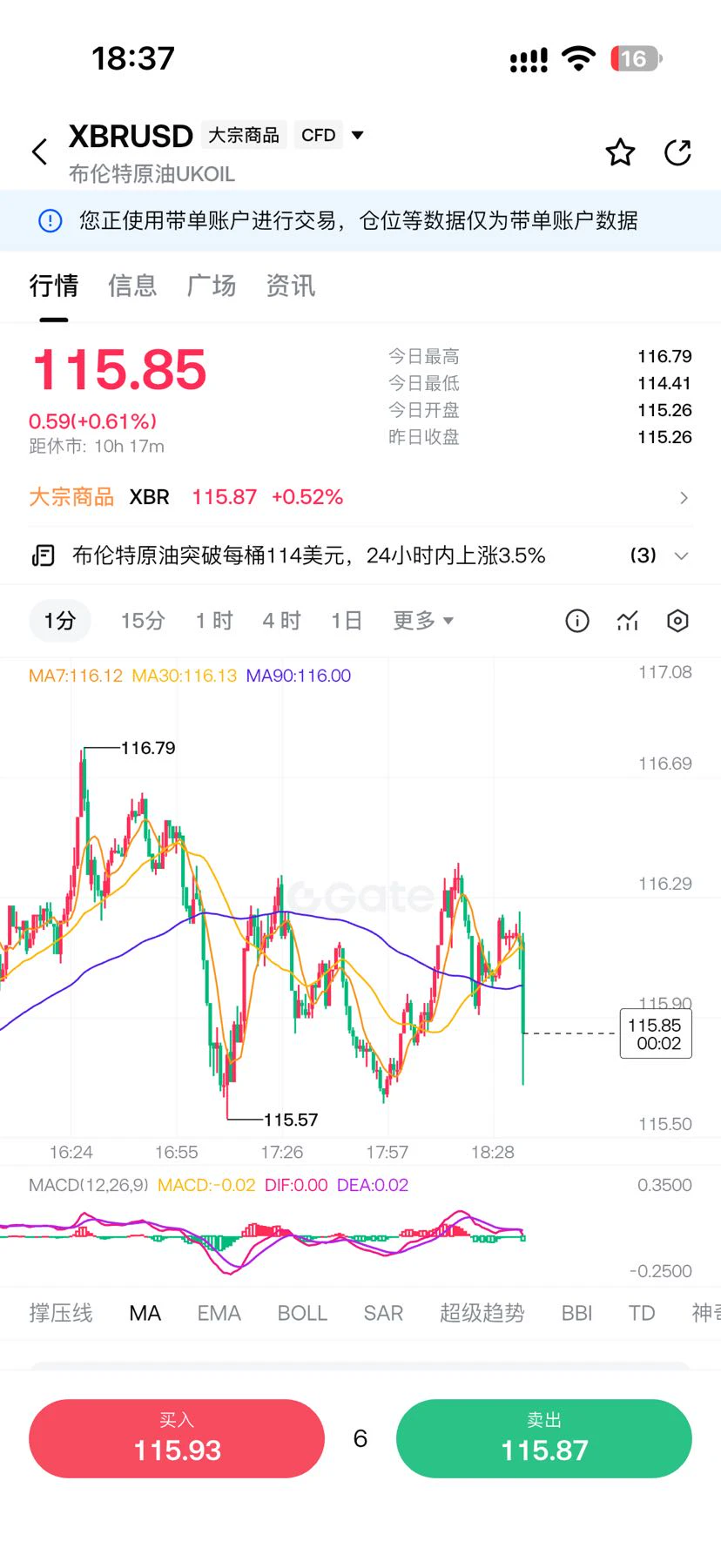Screen dimensions: 721x1568
Task: Choose the 4时 chart interval
Action: pos(281,621)
